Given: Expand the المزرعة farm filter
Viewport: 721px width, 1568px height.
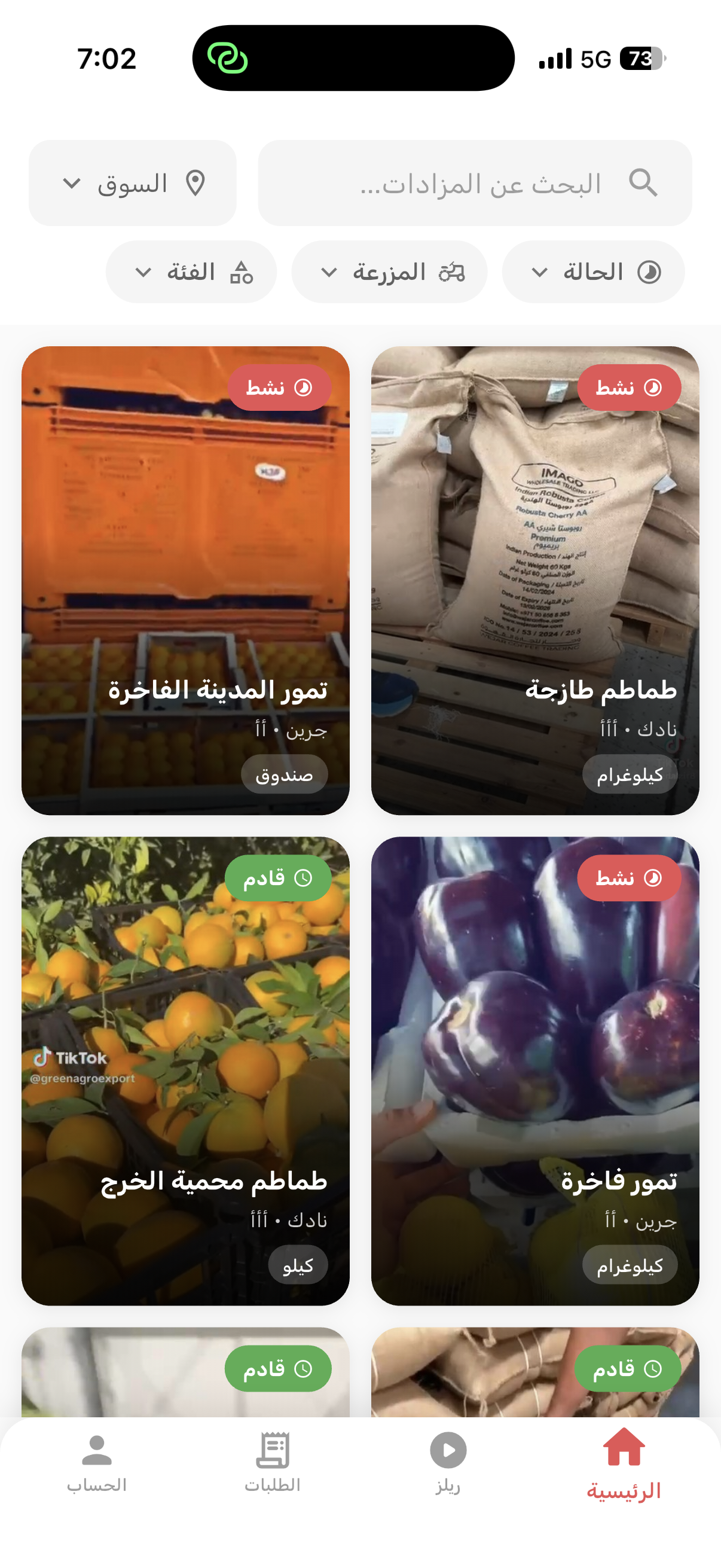Looking at the screenshot, I should tap(389, 272).
